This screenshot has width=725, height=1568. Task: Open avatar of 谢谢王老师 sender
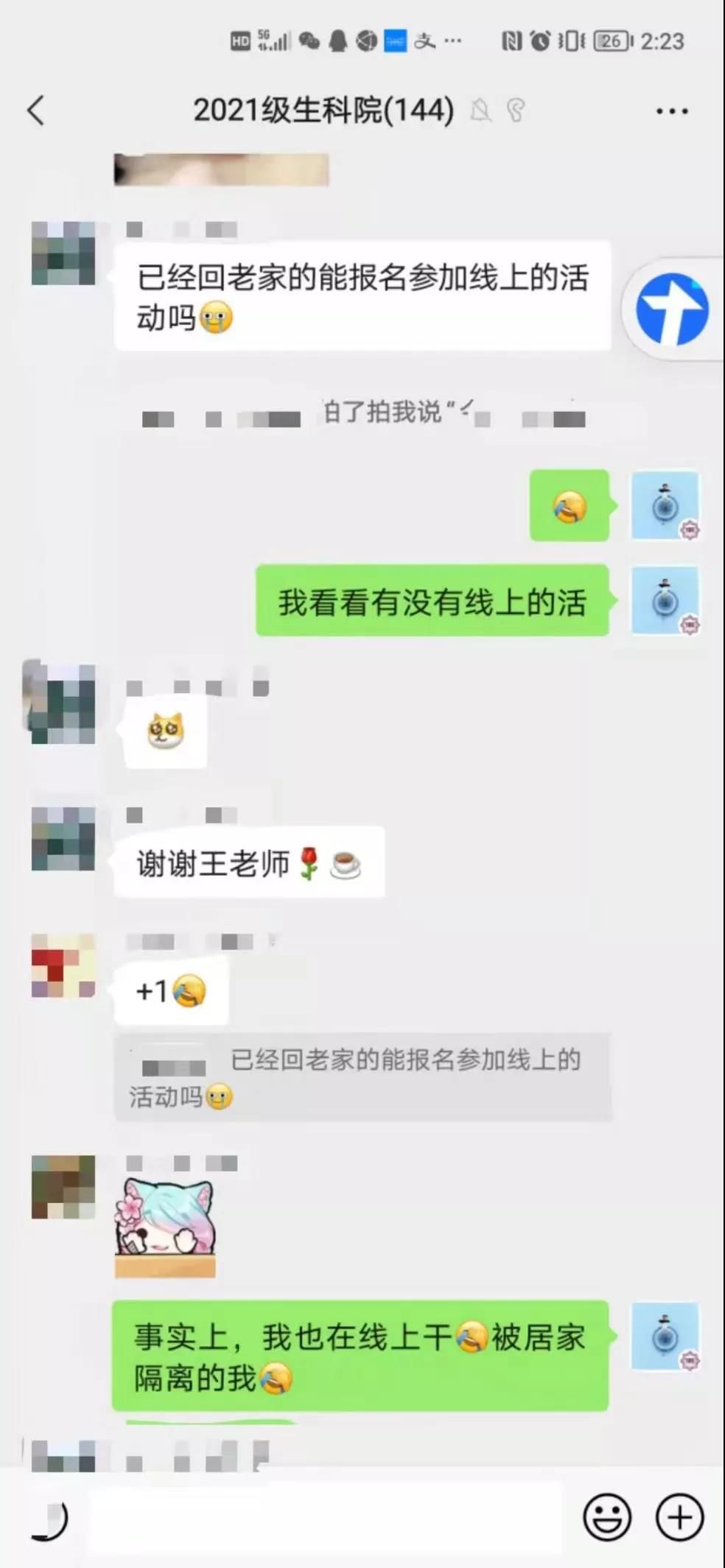point(63,838)
